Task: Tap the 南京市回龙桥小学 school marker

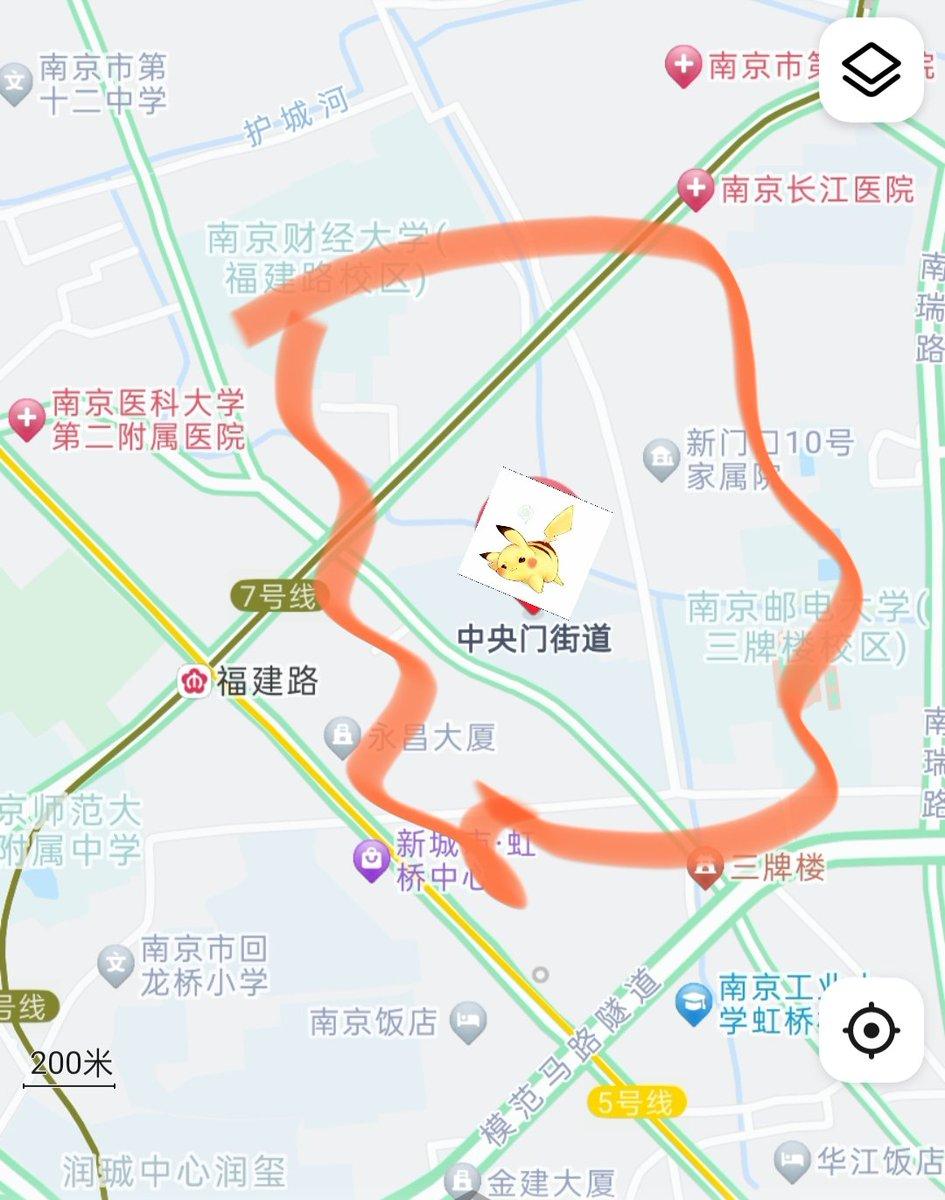Action: pos(116,965)
